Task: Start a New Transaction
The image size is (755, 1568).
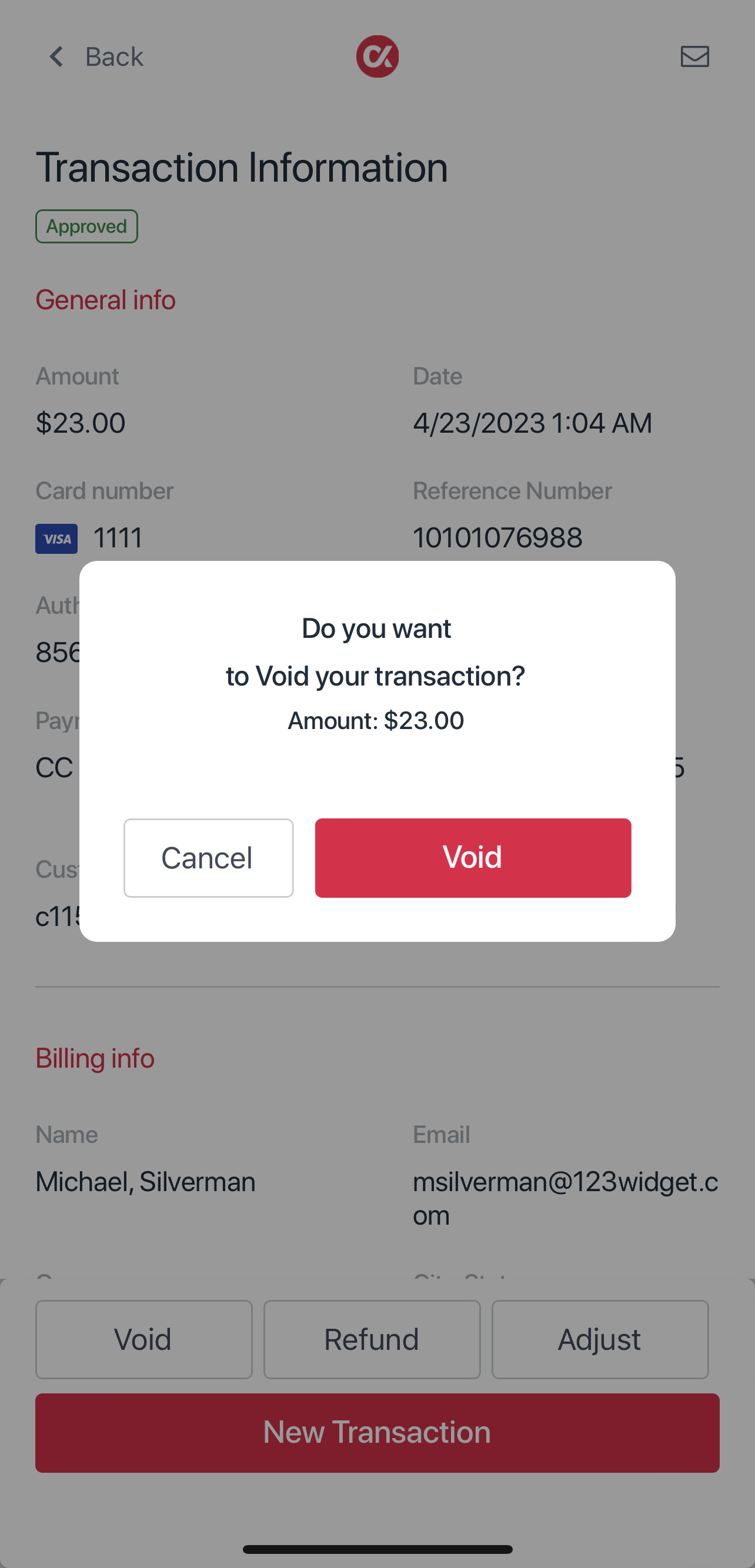Action: coord(377,1432)
